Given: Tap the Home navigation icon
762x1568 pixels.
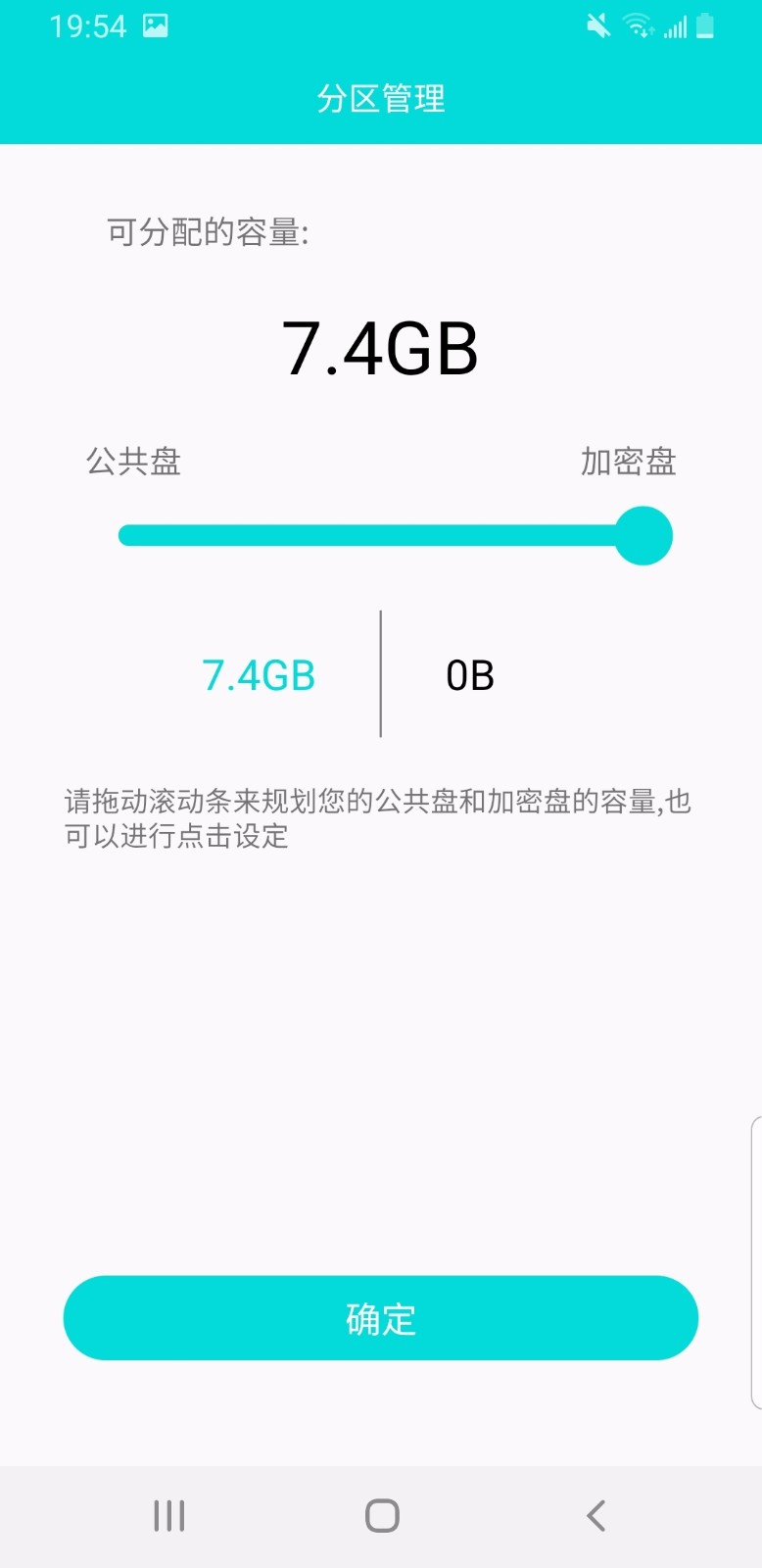Looking at the screenshot, I should [x=381, y=1514].
